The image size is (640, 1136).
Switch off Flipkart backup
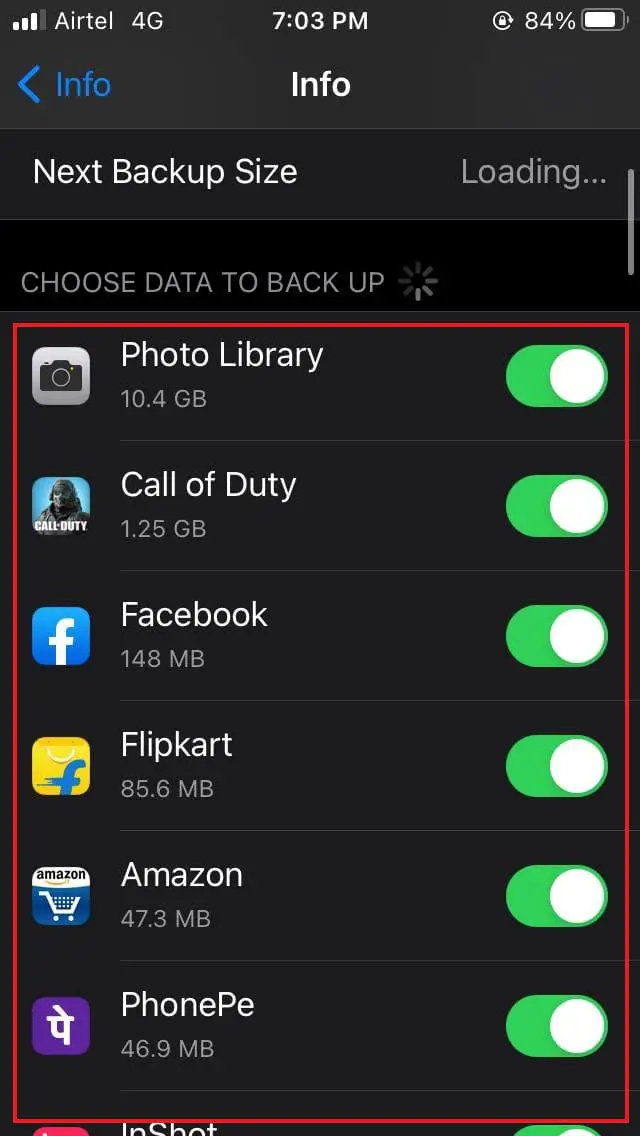tap(557, 766)
